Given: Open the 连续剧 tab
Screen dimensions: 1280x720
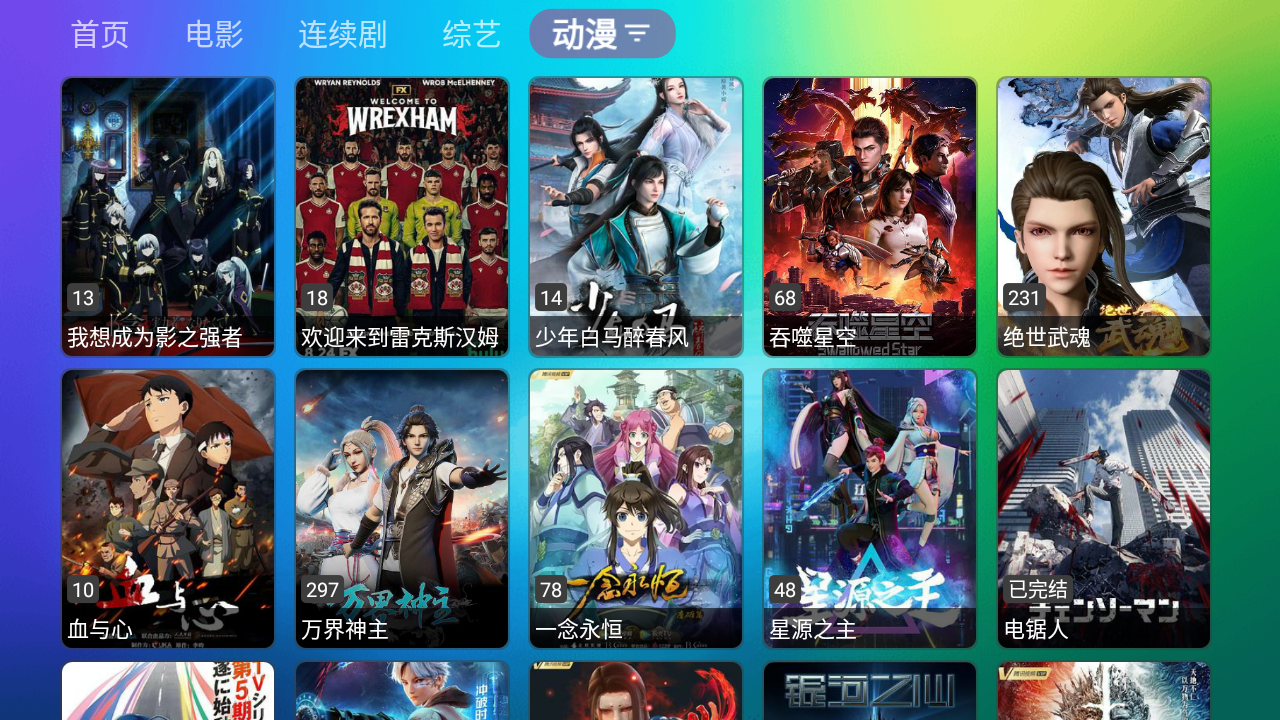Looking at the screenshot, I should [342, 35].
